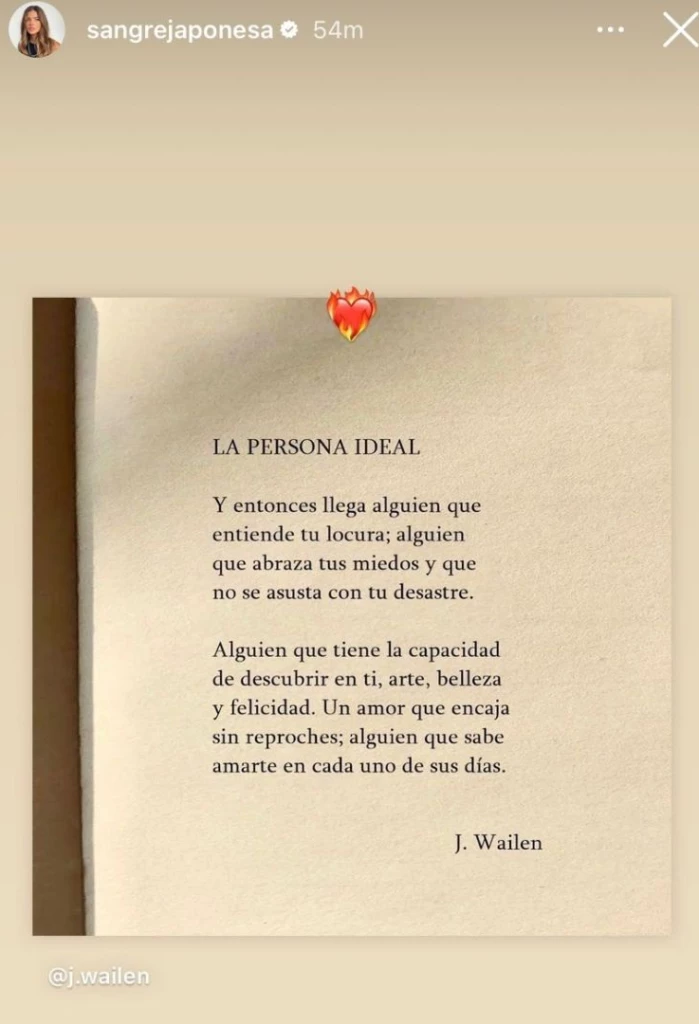Open sangrejaponesa's profile picture

(36, 29)
